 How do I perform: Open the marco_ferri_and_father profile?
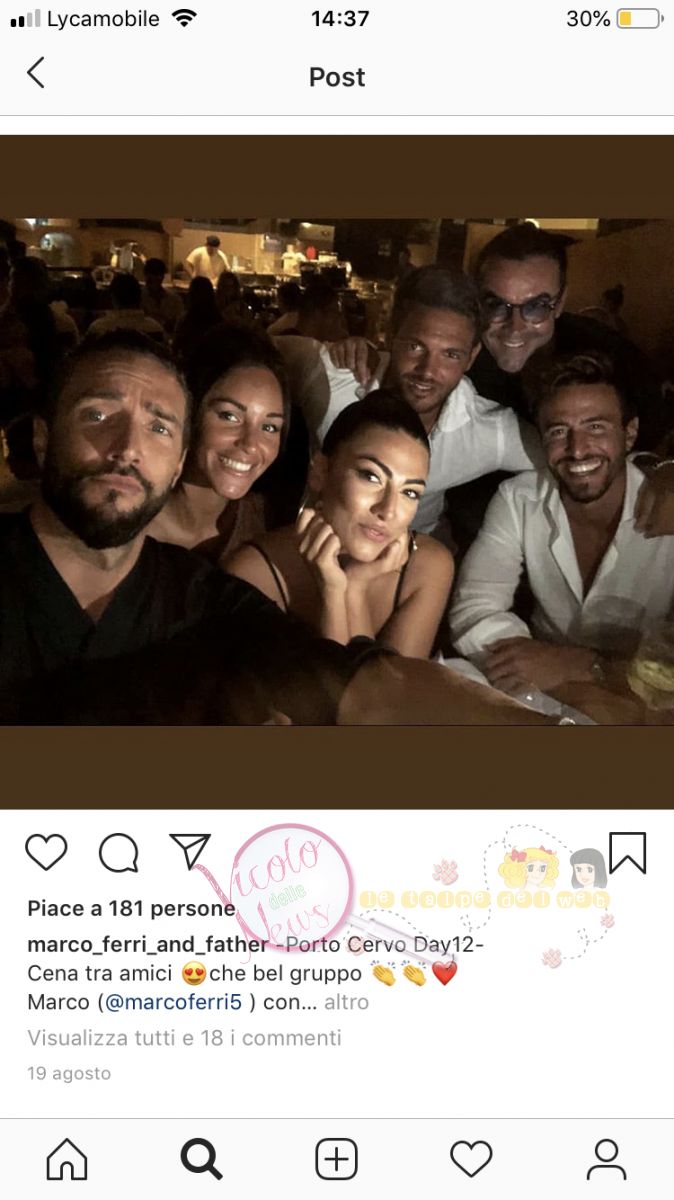148,945
